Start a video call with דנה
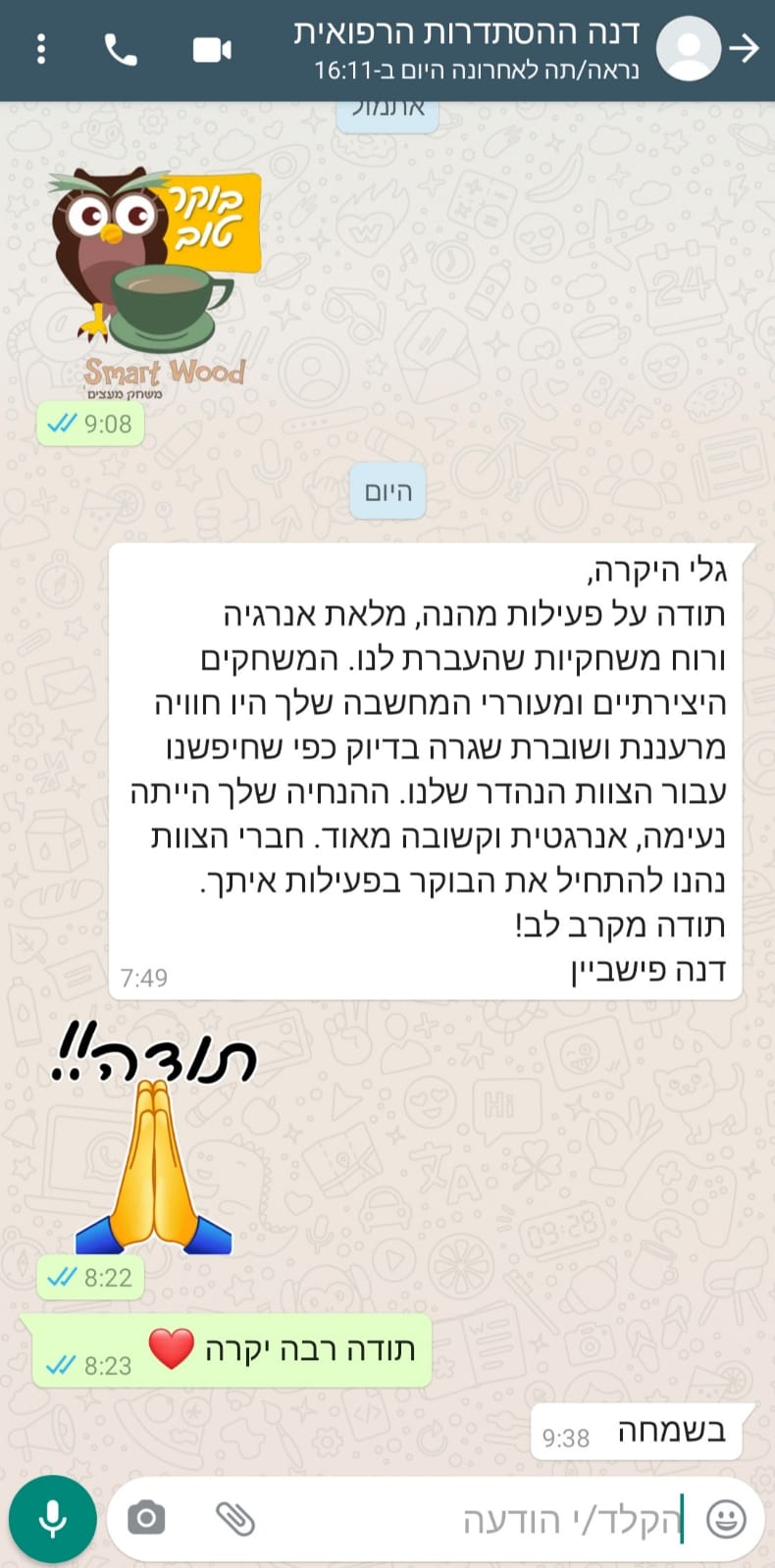The image size is (775, 1568). click(x=212, y=50)
